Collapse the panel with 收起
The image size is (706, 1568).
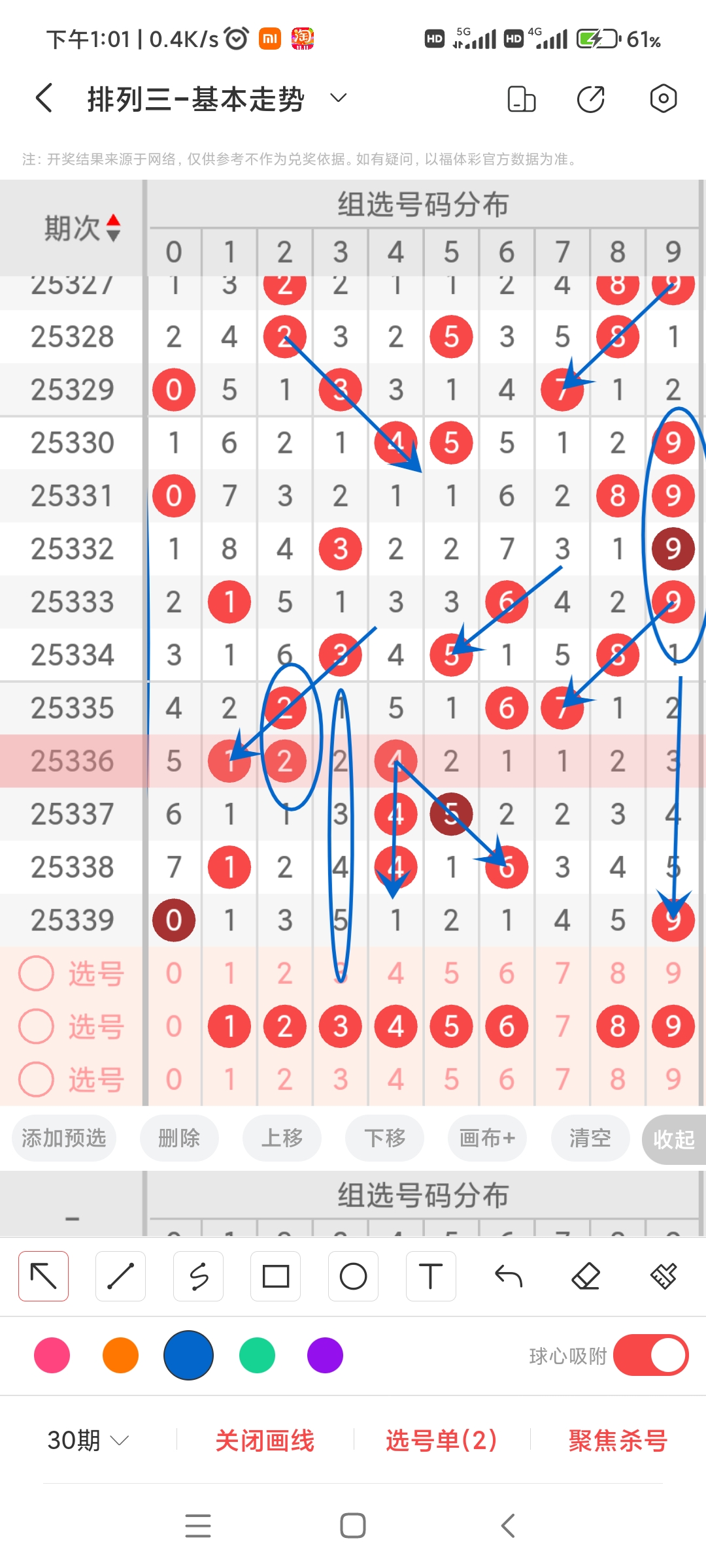[673, 1139]
